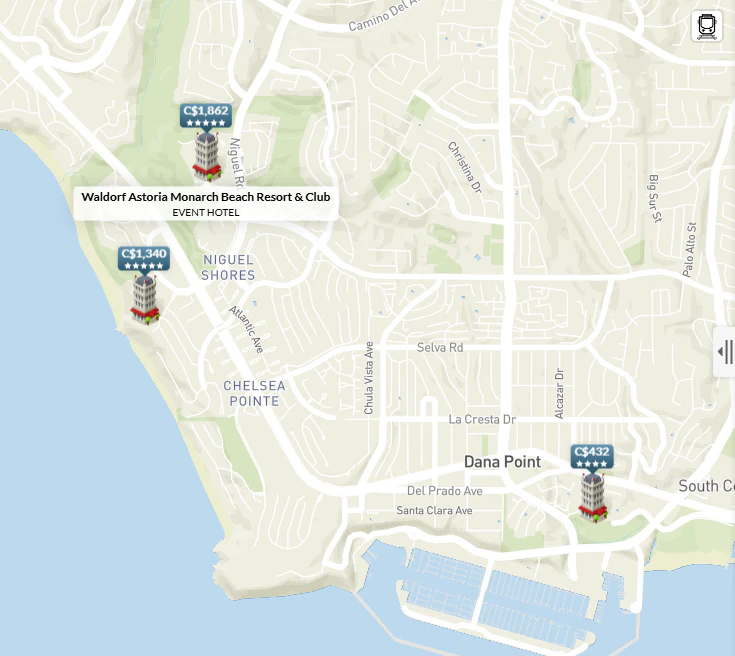The width and height of the screenshot is (735, 656).
Task: Toggle the transit layer icon
Action: [707, 26]
